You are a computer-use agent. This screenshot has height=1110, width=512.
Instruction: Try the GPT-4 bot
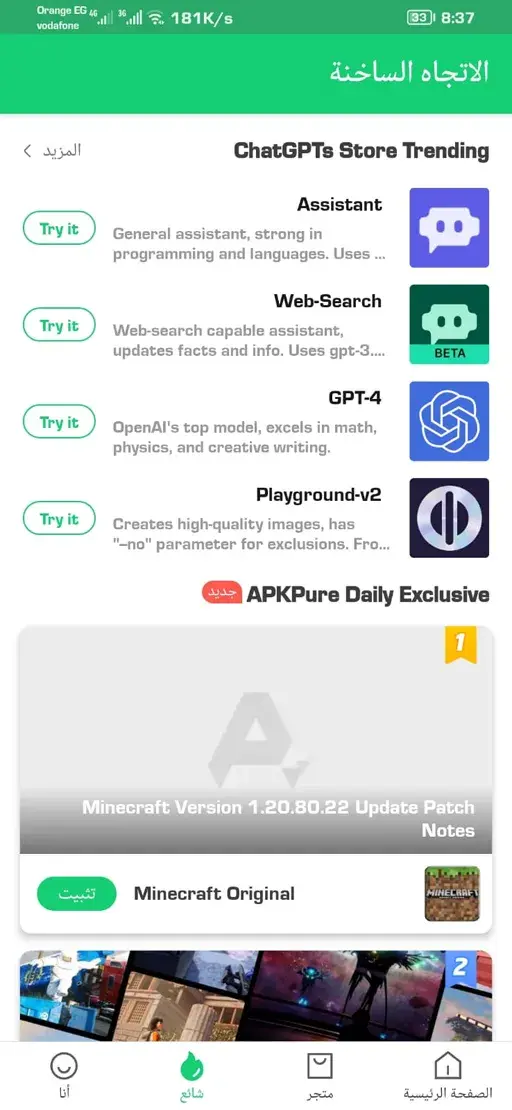59,422
